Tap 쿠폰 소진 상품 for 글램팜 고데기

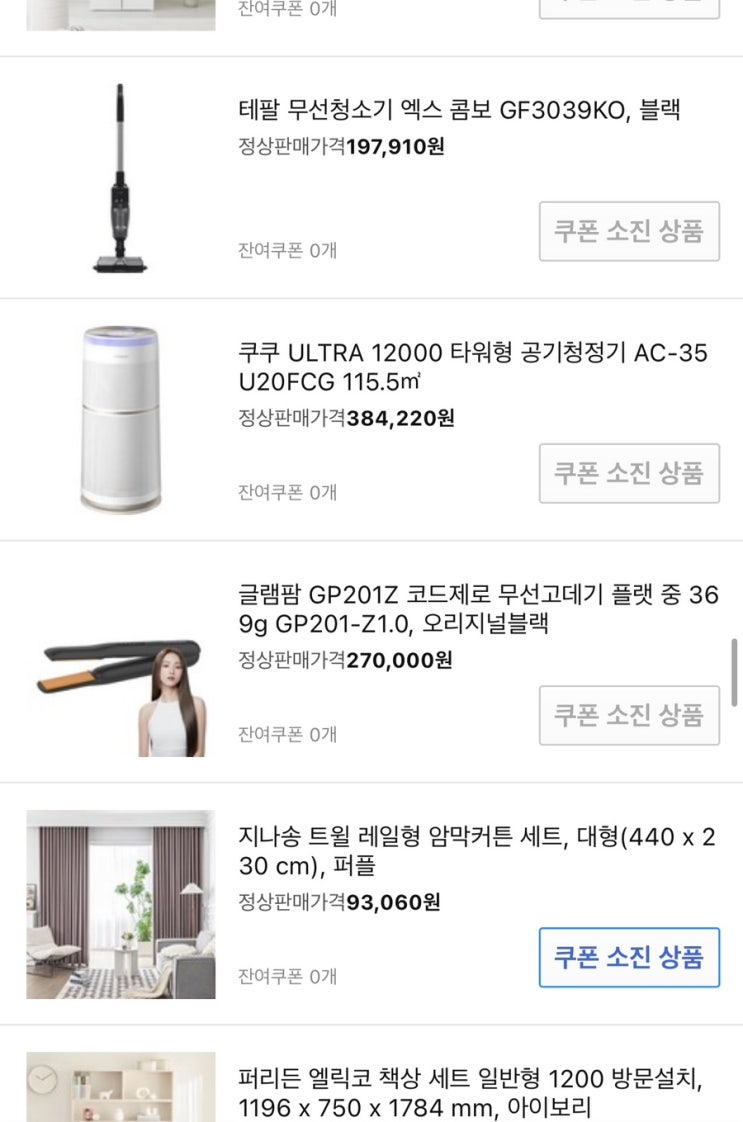[629, 715]
